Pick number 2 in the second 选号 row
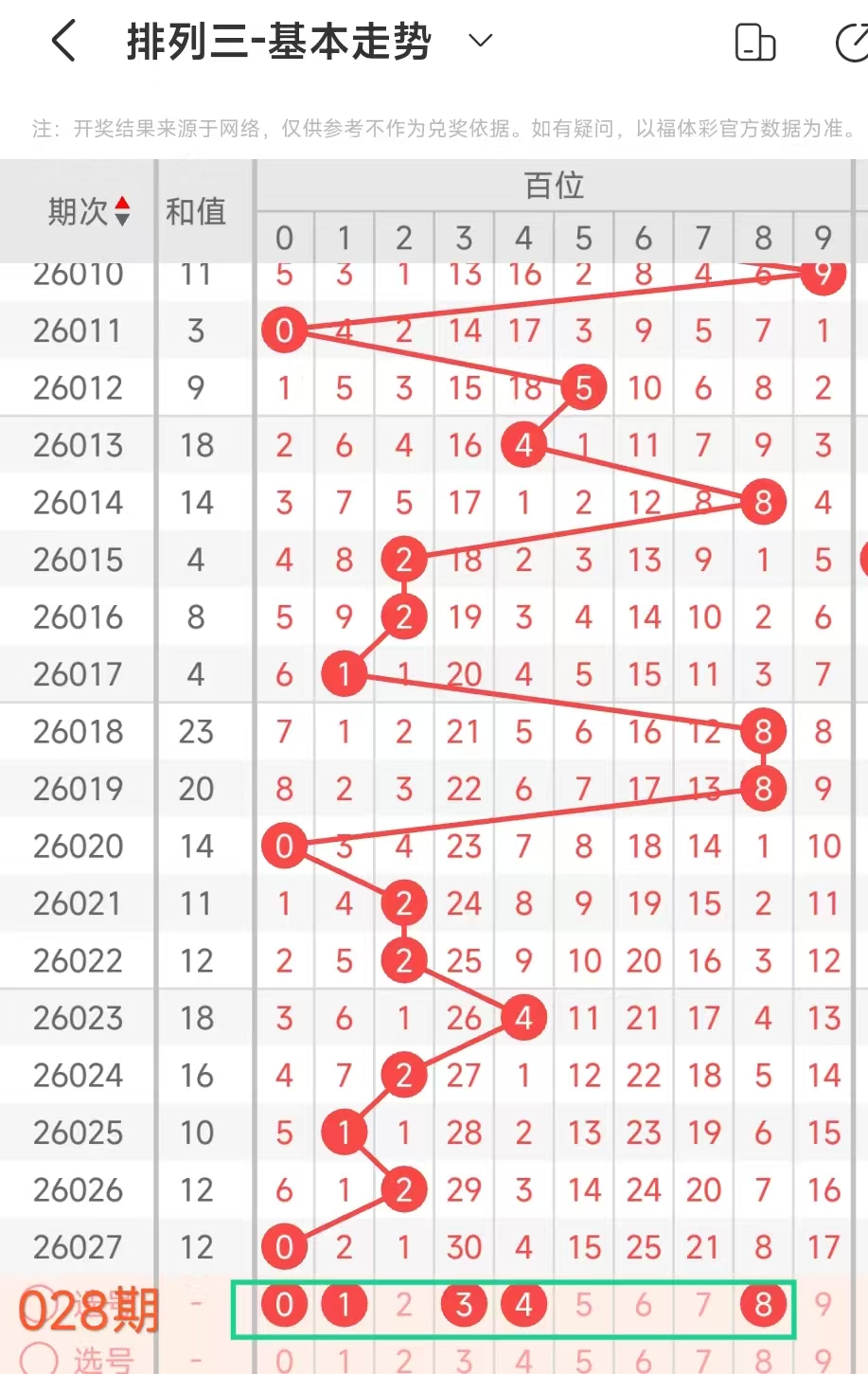The height and width of the screenshot is (1374, 868). 404,1362
